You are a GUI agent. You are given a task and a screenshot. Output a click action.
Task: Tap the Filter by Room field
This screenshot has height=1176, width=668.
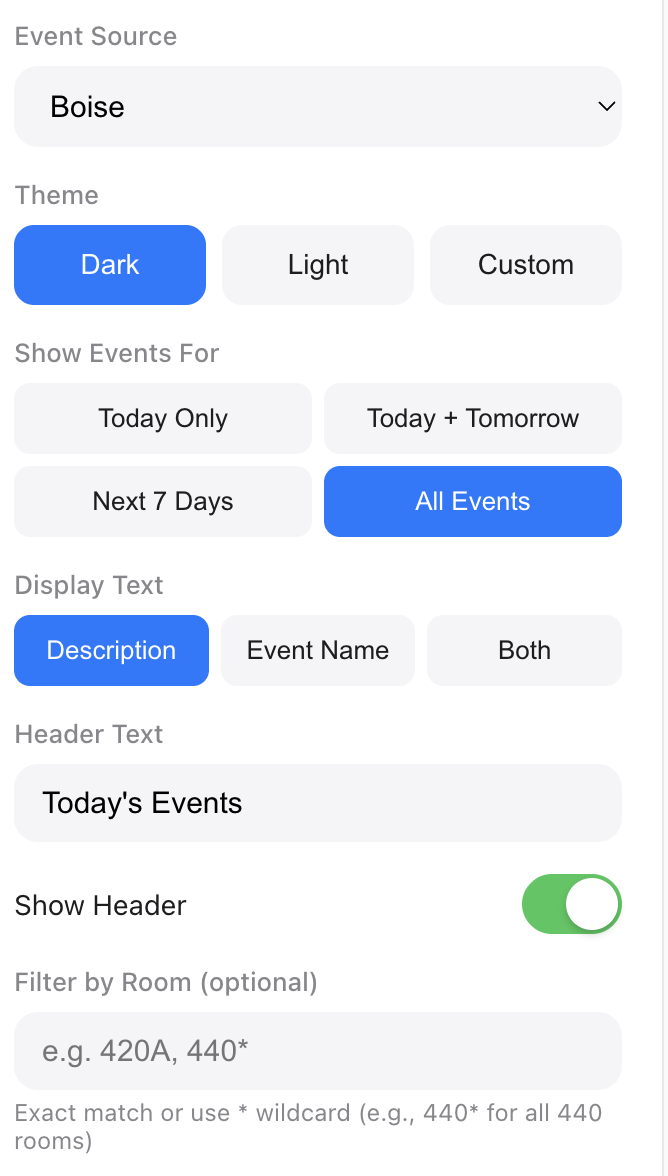[x=318, y=1051]
